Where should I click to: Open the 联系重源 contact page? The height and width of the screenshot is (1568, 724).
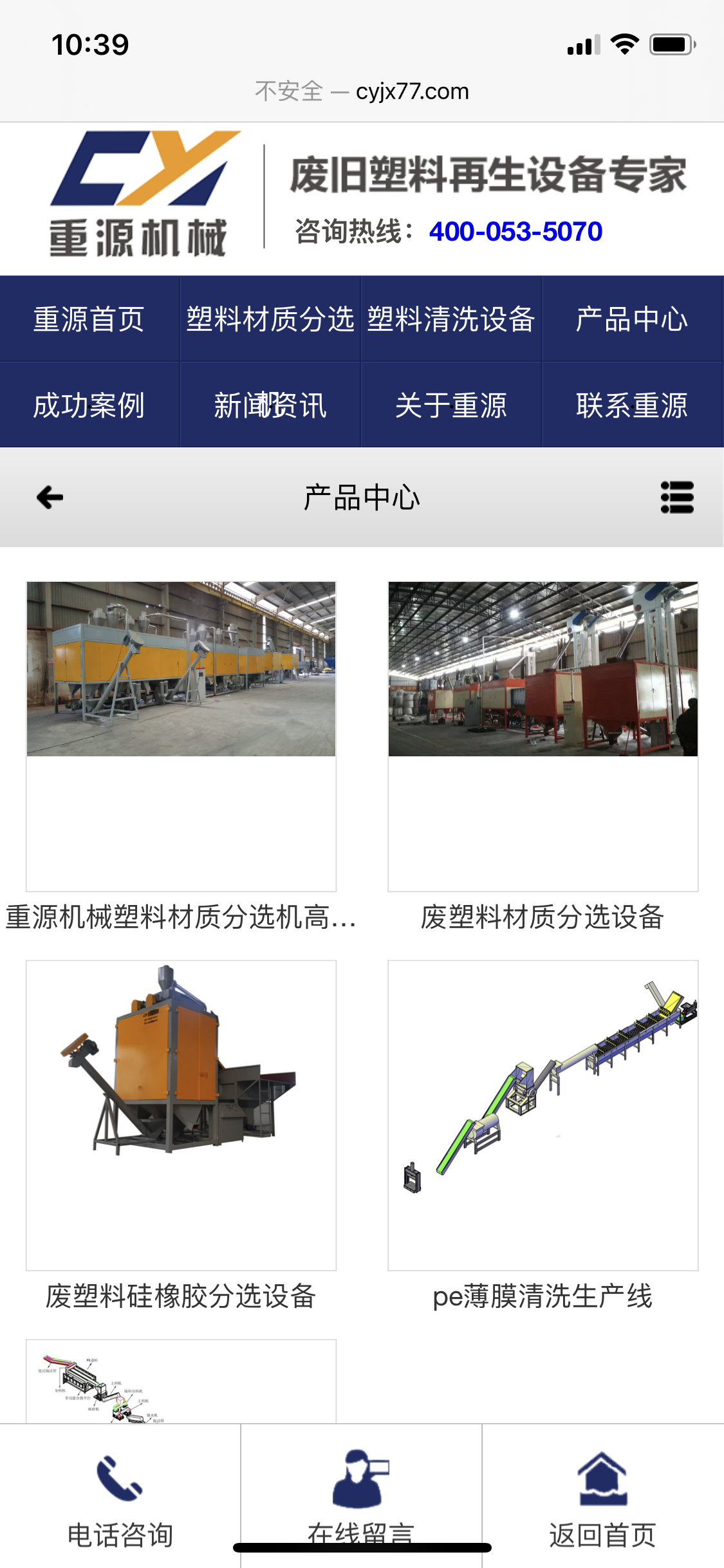632,406
